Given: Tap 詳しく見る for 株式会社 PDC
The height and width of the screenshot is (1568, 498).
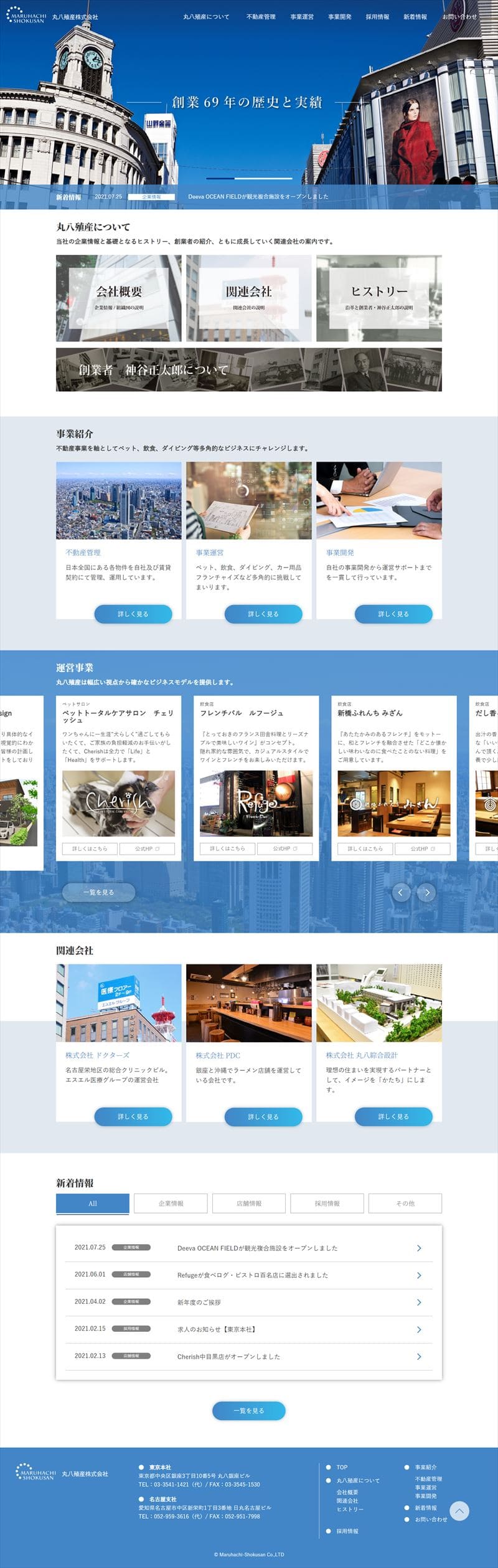Looking at the screenshot, I should coord(263,1116).
